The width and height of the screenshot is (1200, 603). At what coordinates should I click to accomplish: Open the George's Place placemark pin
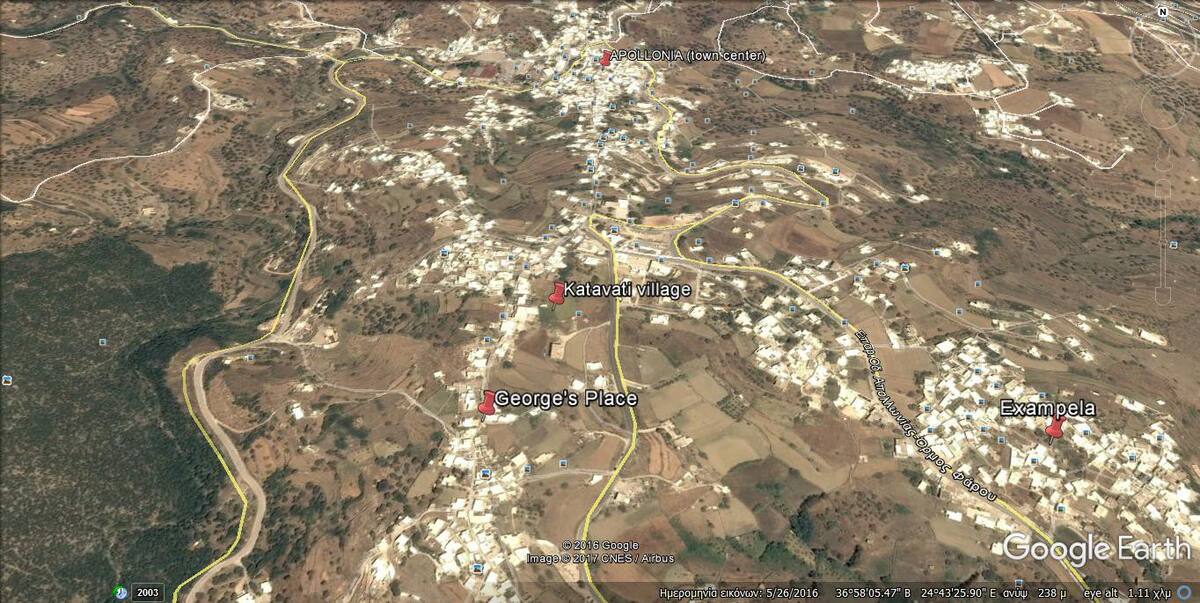[488, 402]
